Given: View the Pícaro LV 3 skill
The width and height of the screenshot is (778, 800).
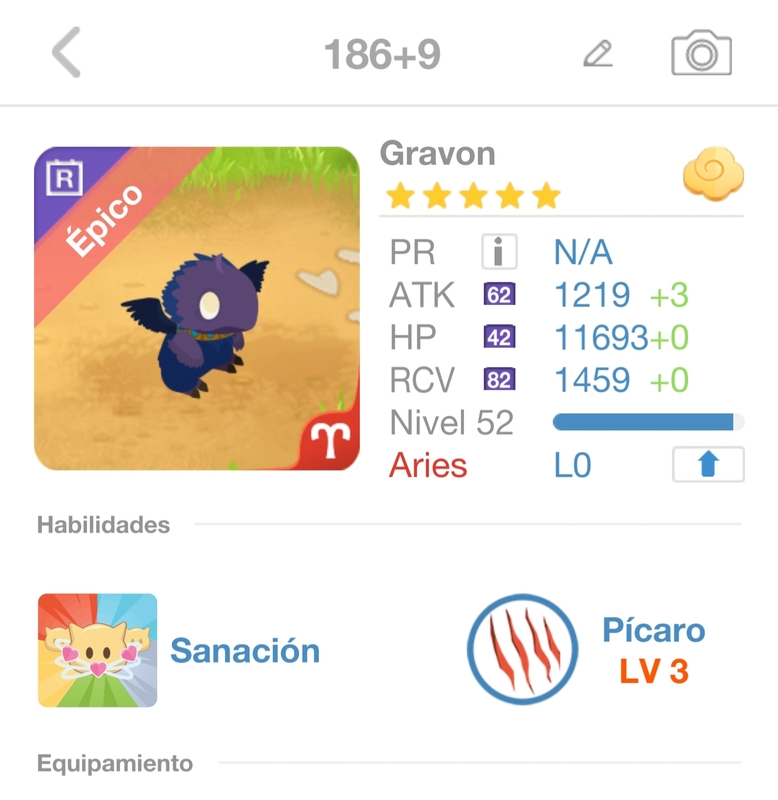Looking at the screenshot, I should tap(523, 649).
